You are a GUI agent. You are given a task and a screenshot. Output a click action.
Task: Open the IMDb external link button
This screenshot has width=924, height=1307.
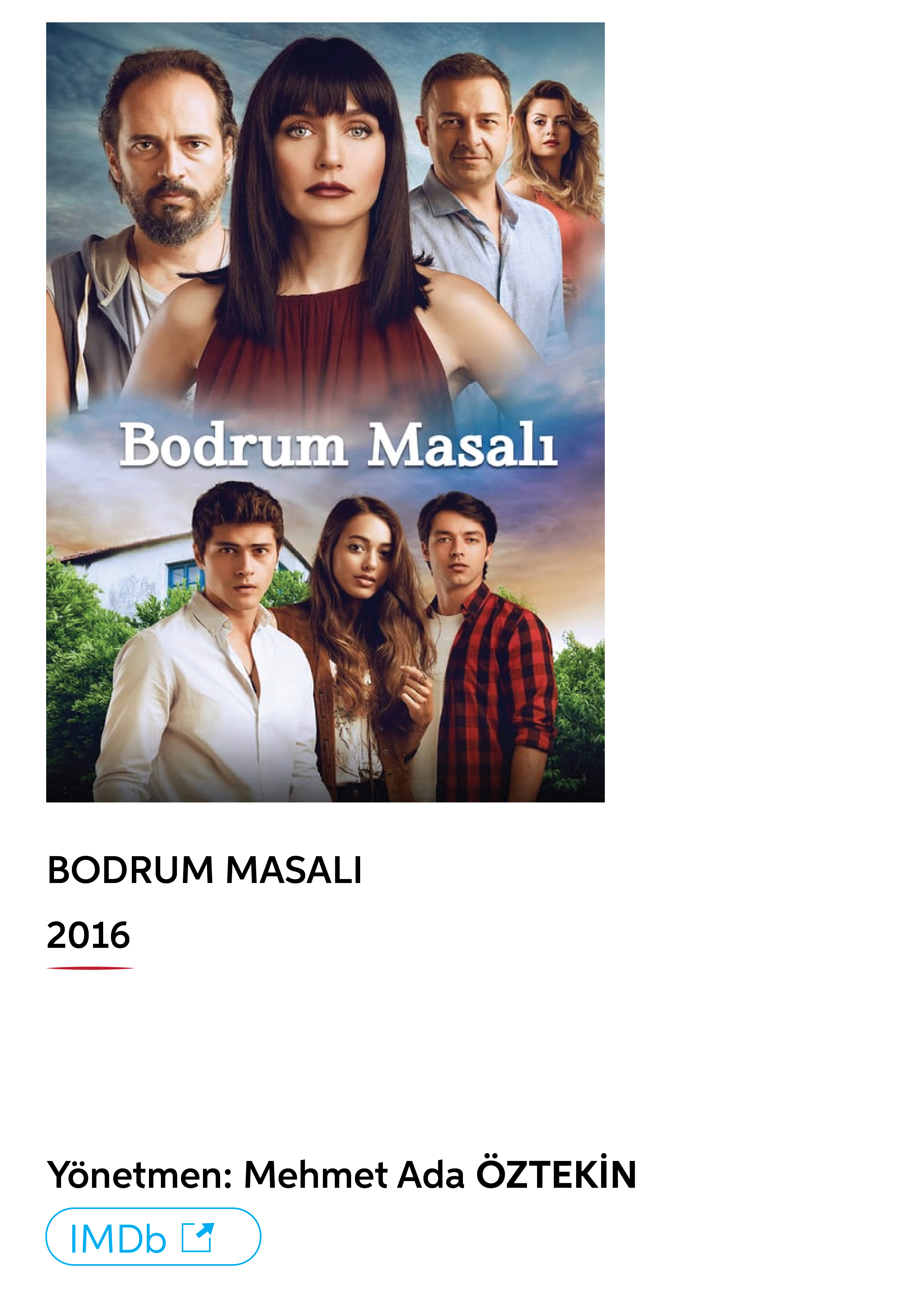[153, 1237]
